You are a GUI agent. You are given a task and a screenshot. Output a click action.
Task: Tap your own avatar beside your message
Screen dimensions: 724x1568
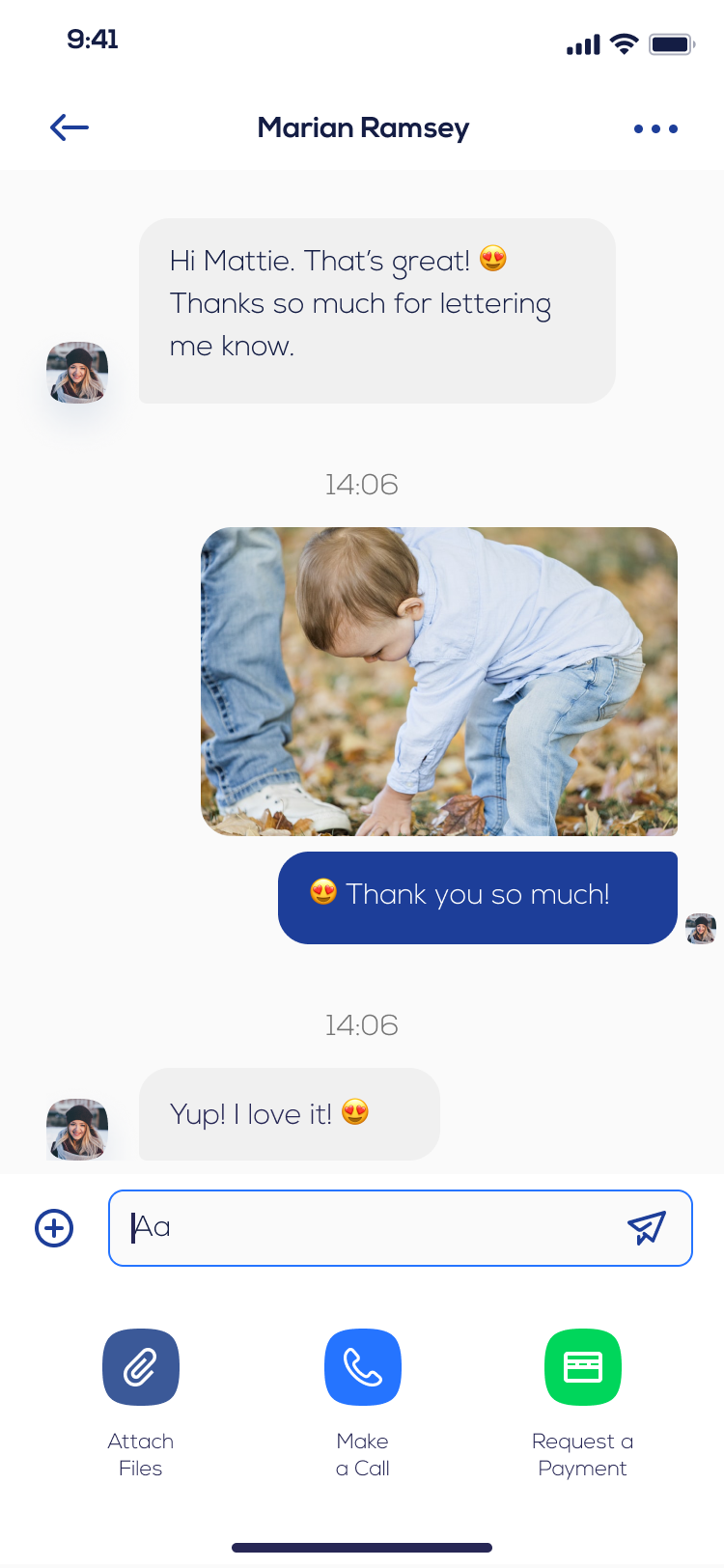701,929
